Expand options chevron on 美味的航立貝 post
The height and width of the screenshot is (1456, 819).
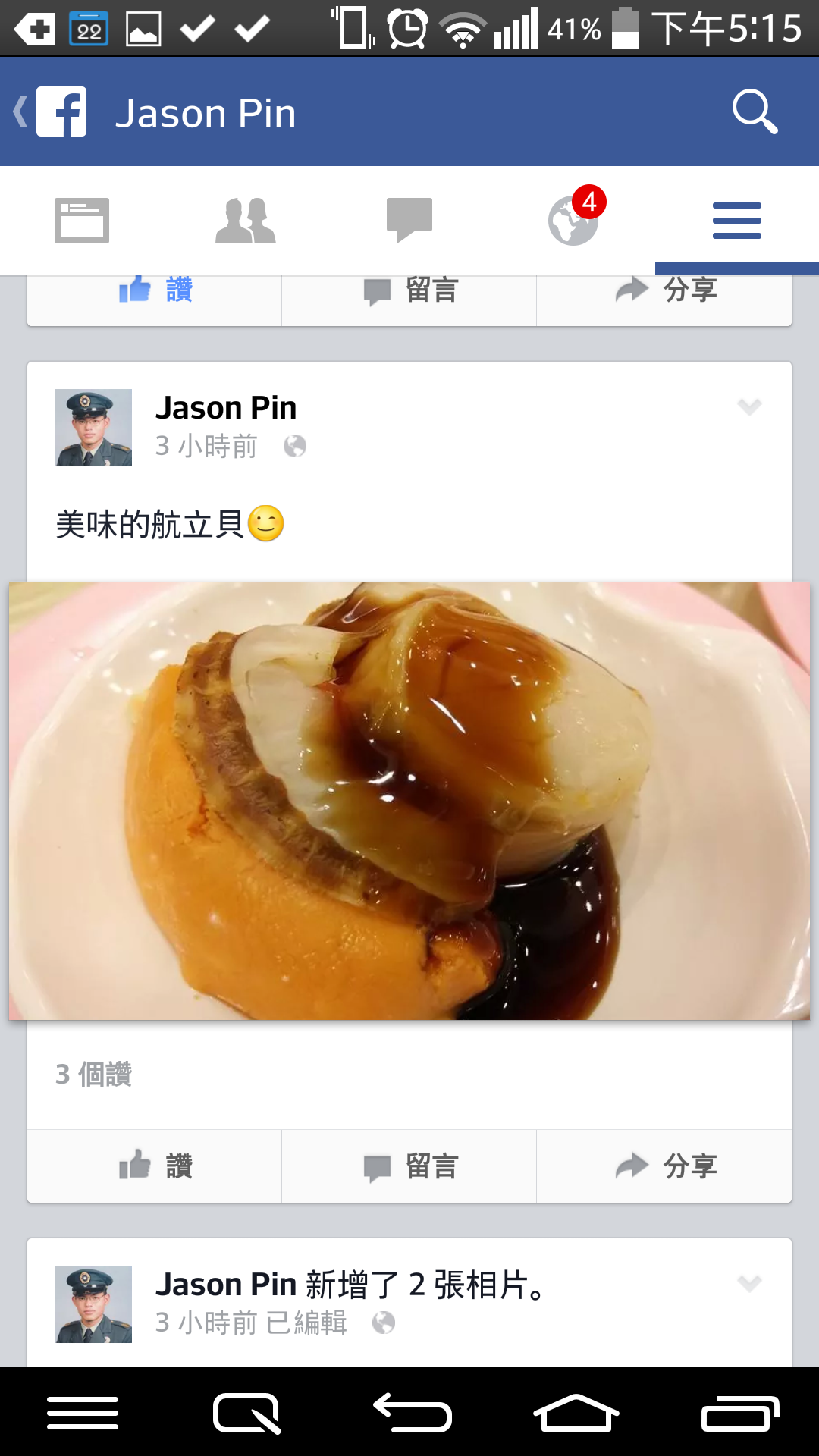(x=749, y=407)
